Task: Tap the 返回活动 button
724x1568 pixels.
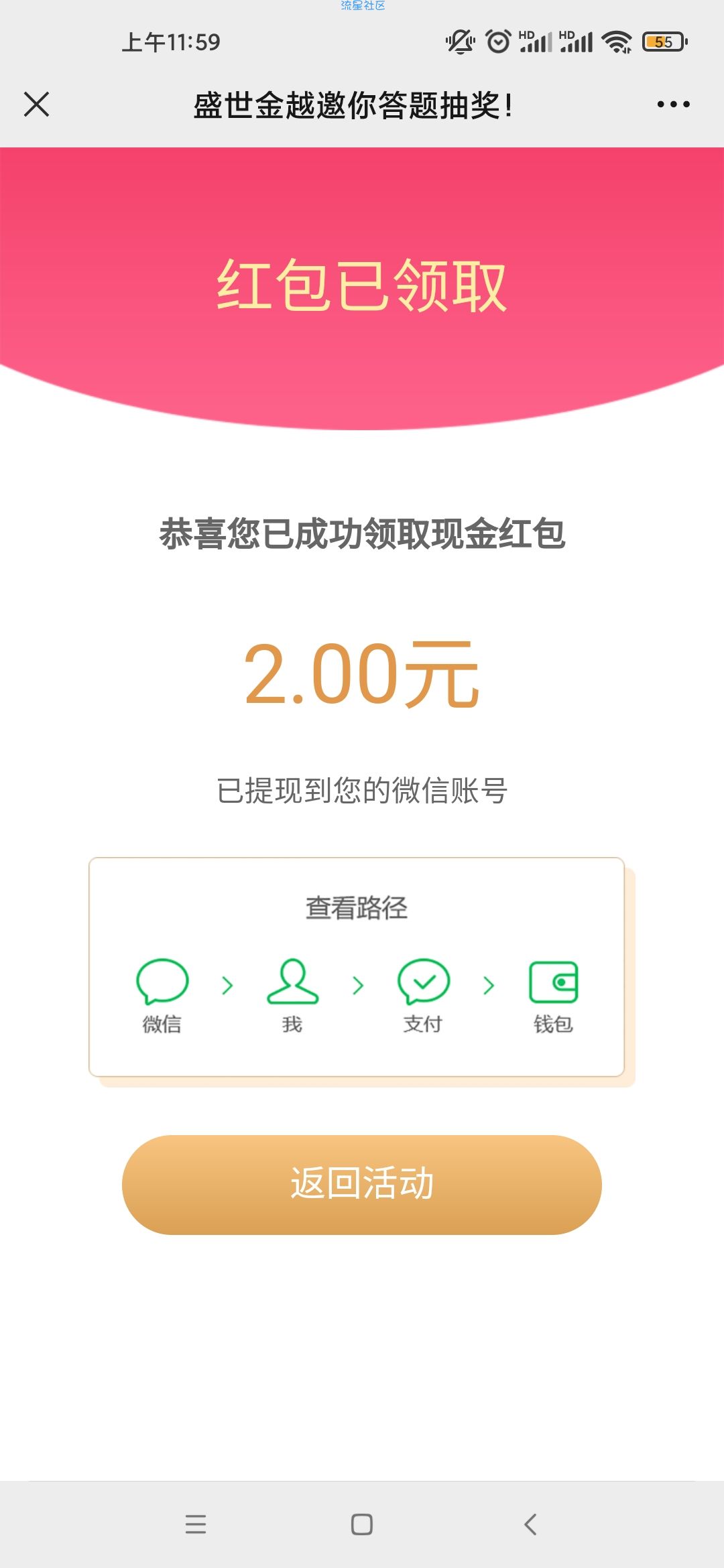Action: (362, 1184)
